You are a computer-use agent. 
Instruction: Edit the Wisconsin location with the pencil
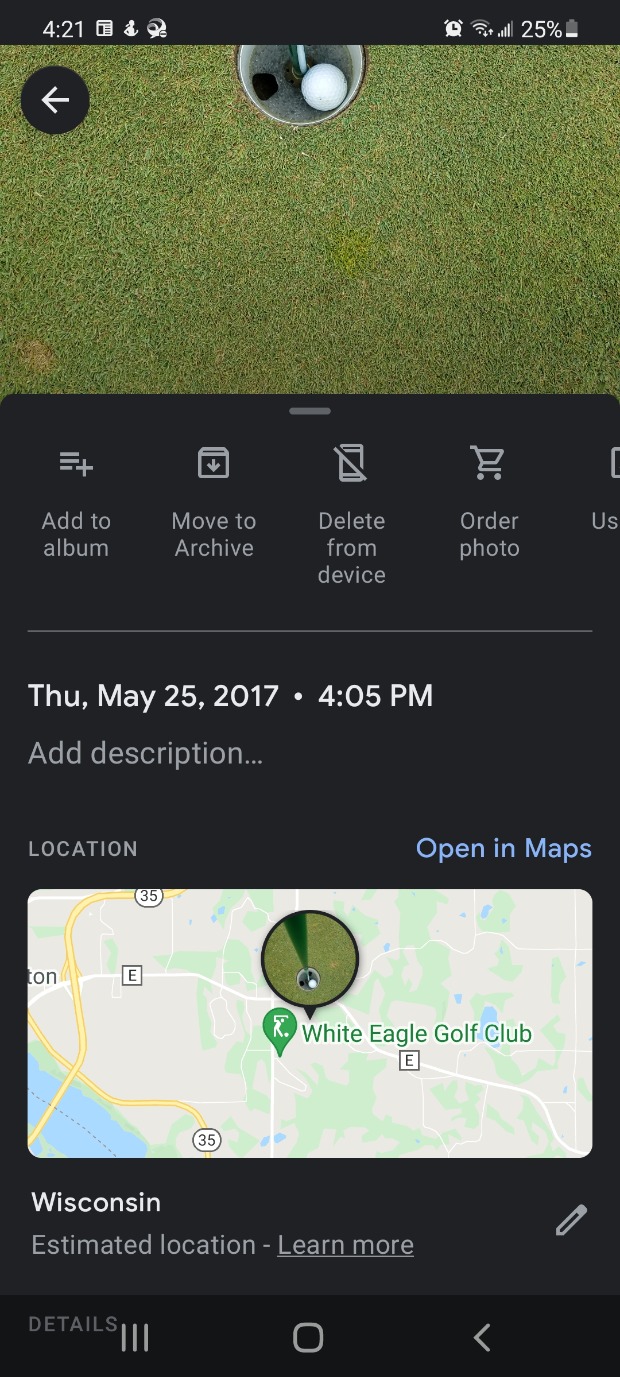[x=571, y=1221]
